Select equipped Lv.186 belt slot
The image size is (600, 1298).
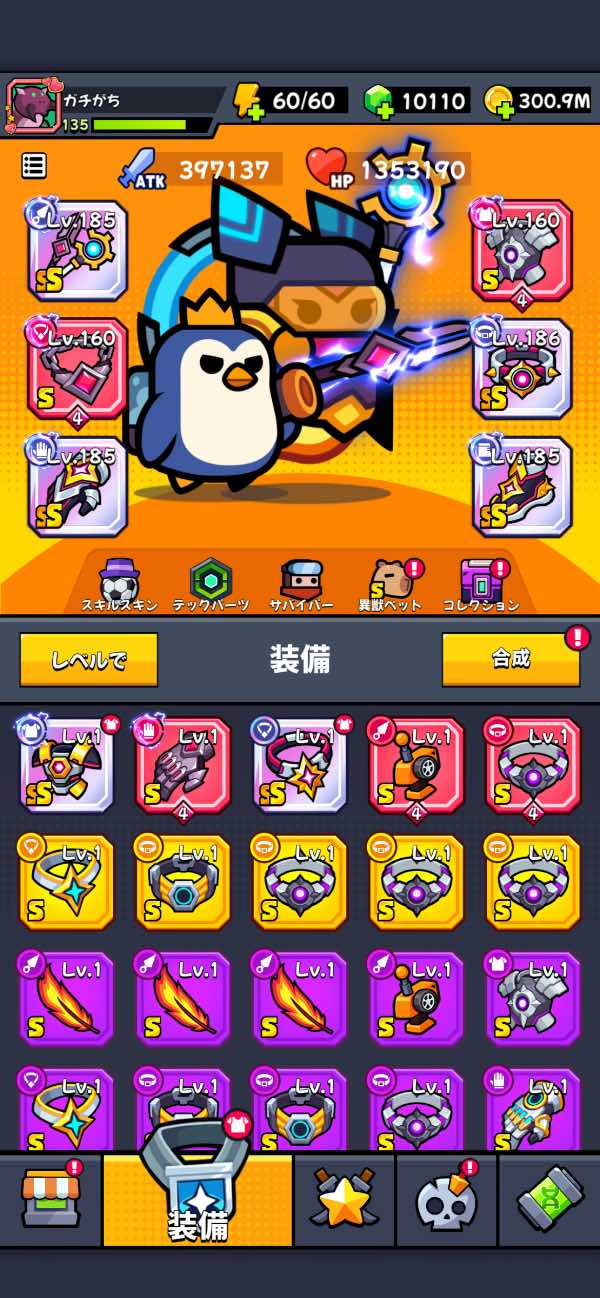tap(522, 368)
